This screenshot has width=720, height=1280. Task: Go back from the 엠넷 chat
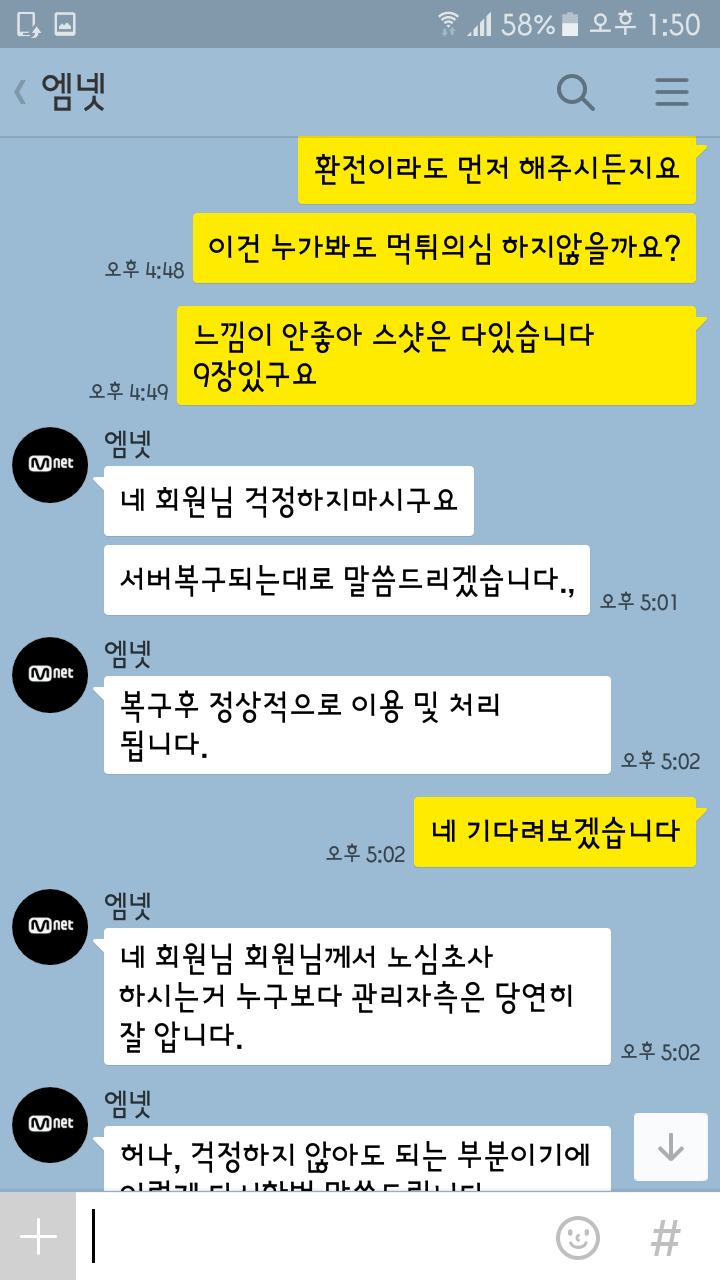click(x=20, y=93)
